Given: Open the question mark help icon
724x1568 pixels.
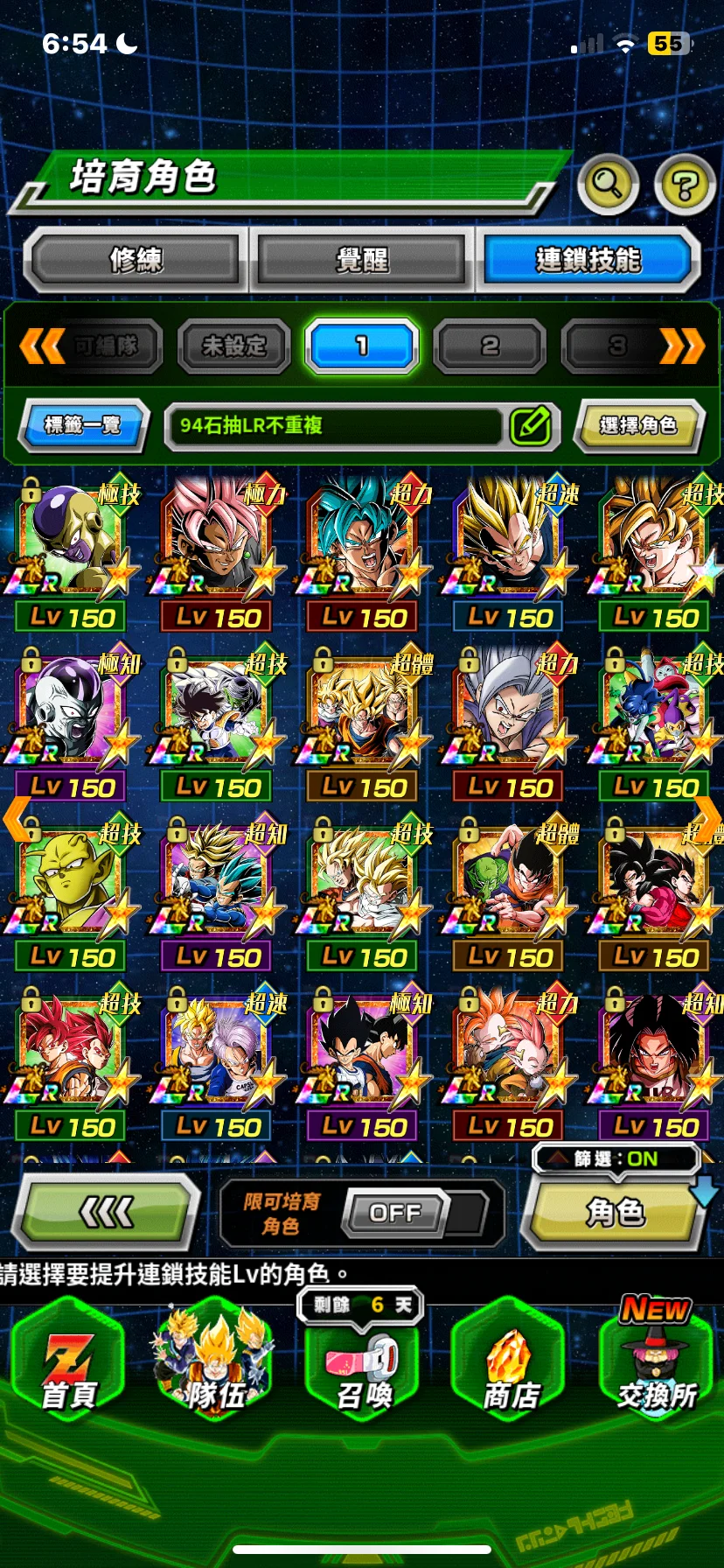Looking at the screenshot, I should pyautogui.click(x=685, y=185).
